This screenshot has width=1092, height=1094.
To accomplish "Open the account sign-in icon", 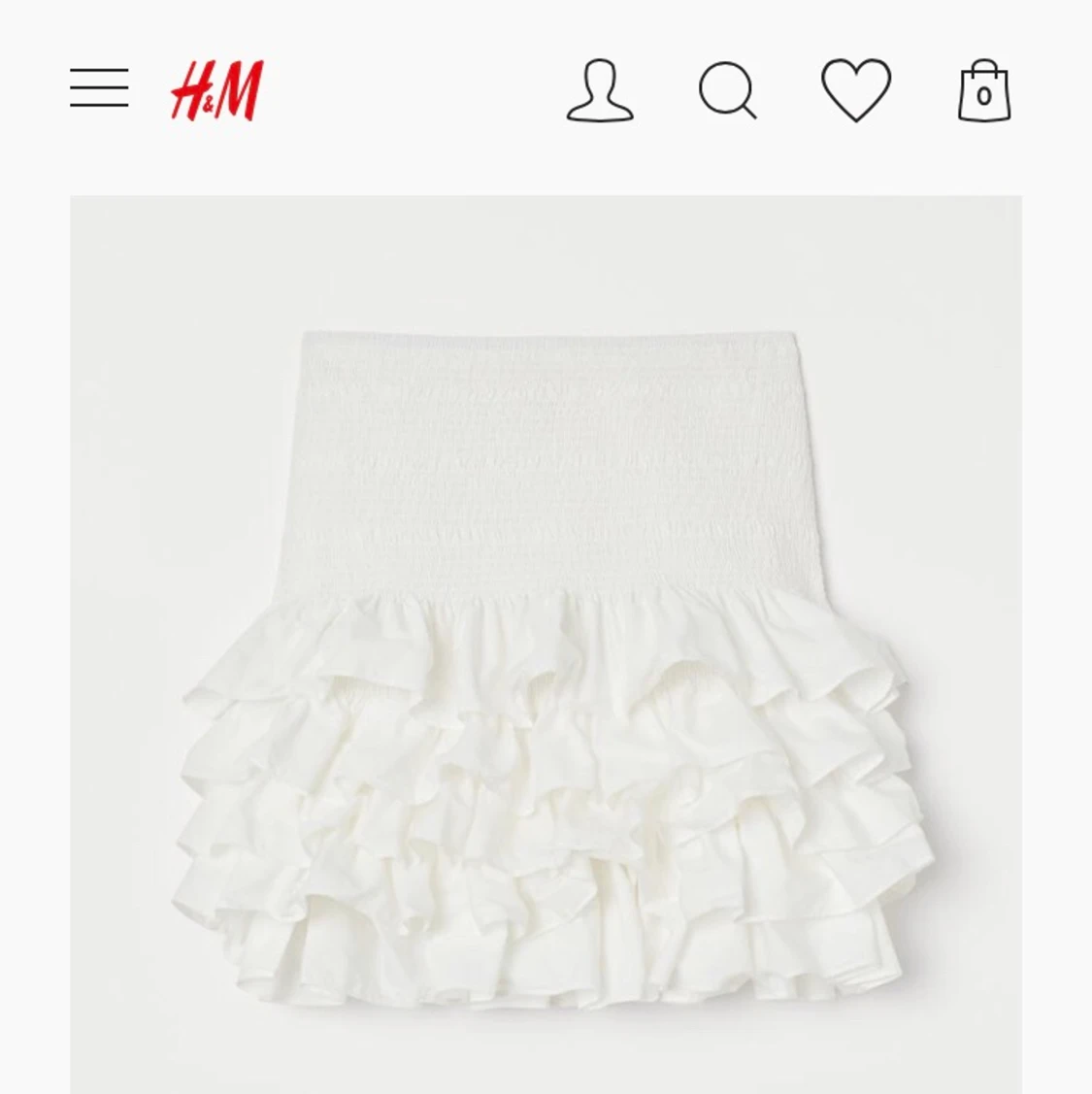I will 600,91.
